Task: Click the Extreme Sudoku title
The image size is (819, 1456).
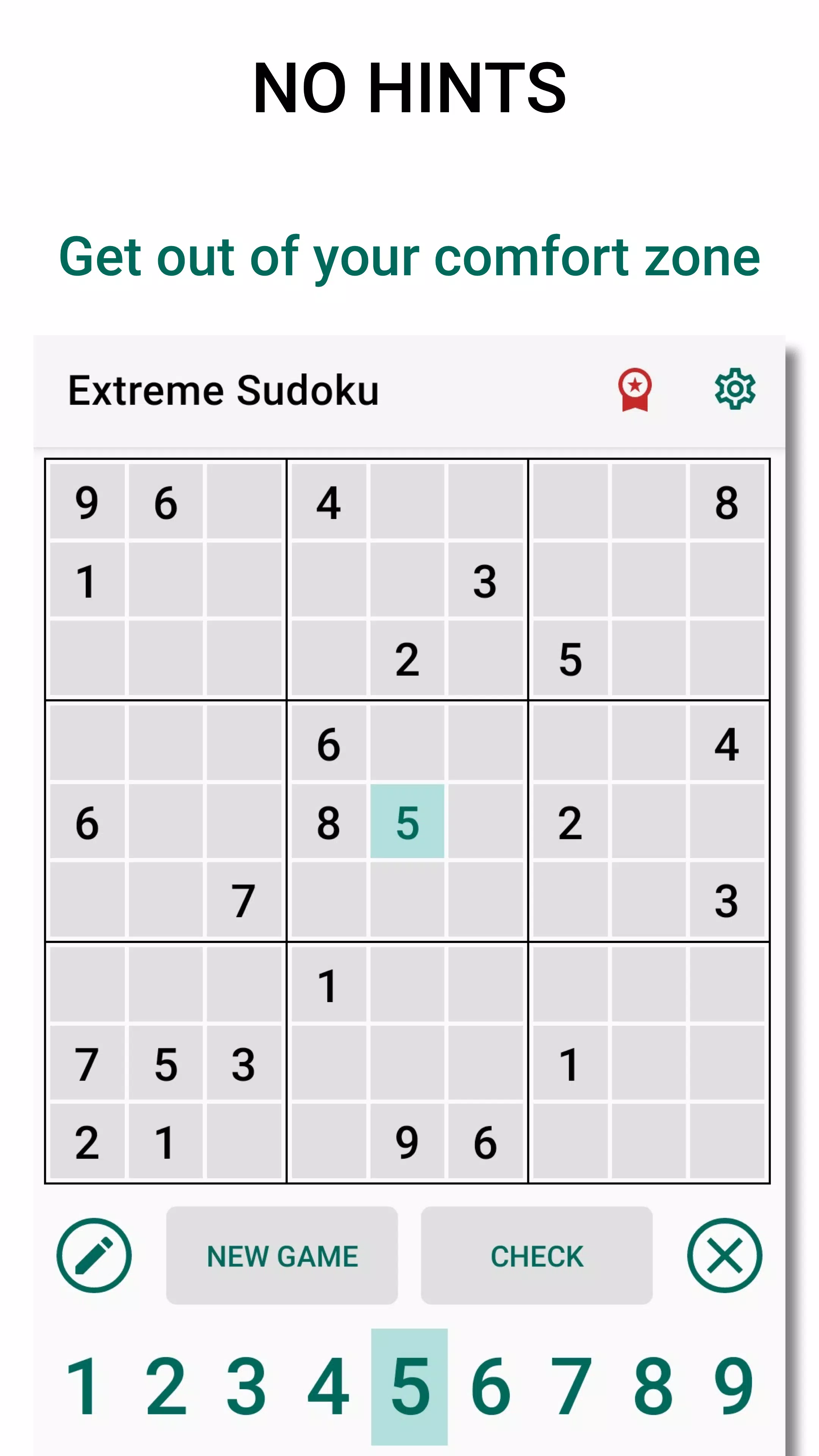Action: (223, 390)
